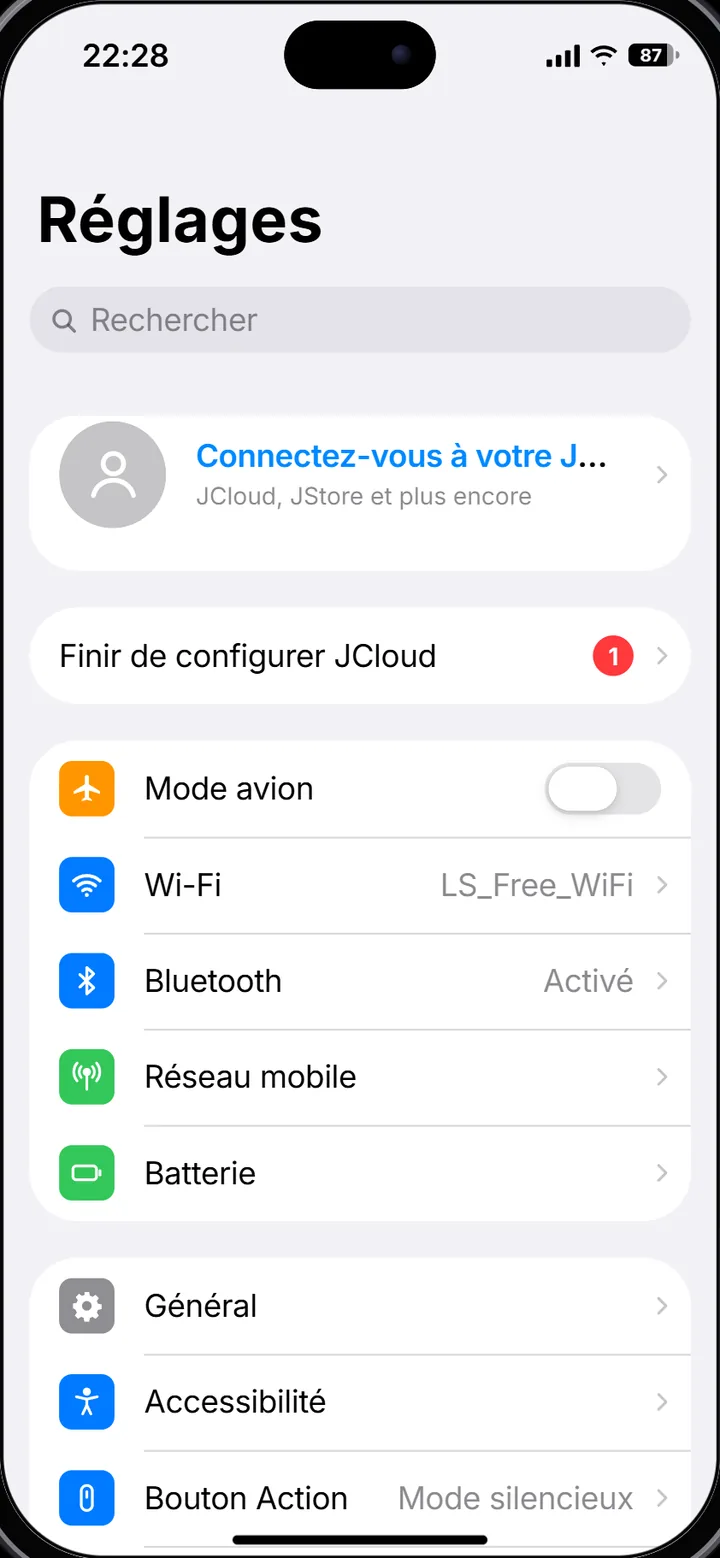Open the Connectez-vous account sign-in row
Image resolution: width=720 pixels, height=1558 pixels.
(360, 475)
